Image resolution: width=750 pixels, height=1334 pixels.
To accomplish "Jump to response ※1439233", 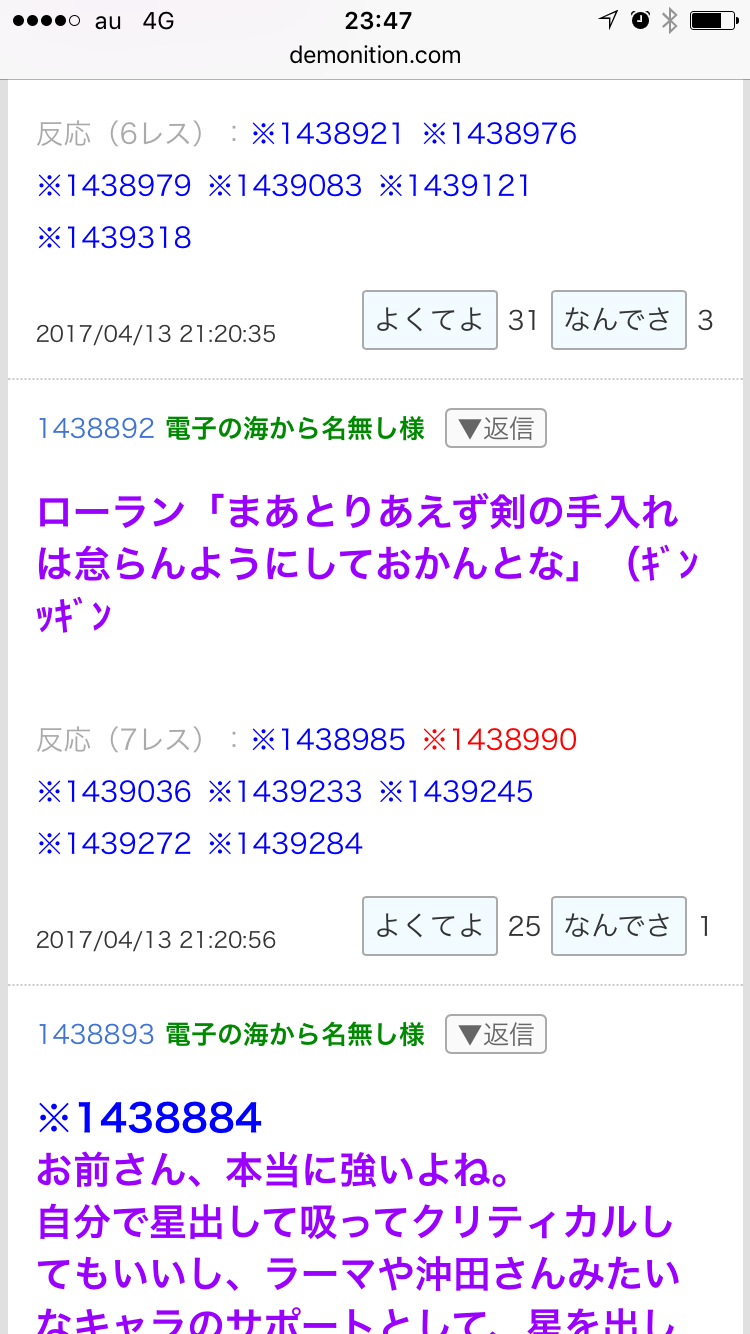I will [x=285, y=792].
